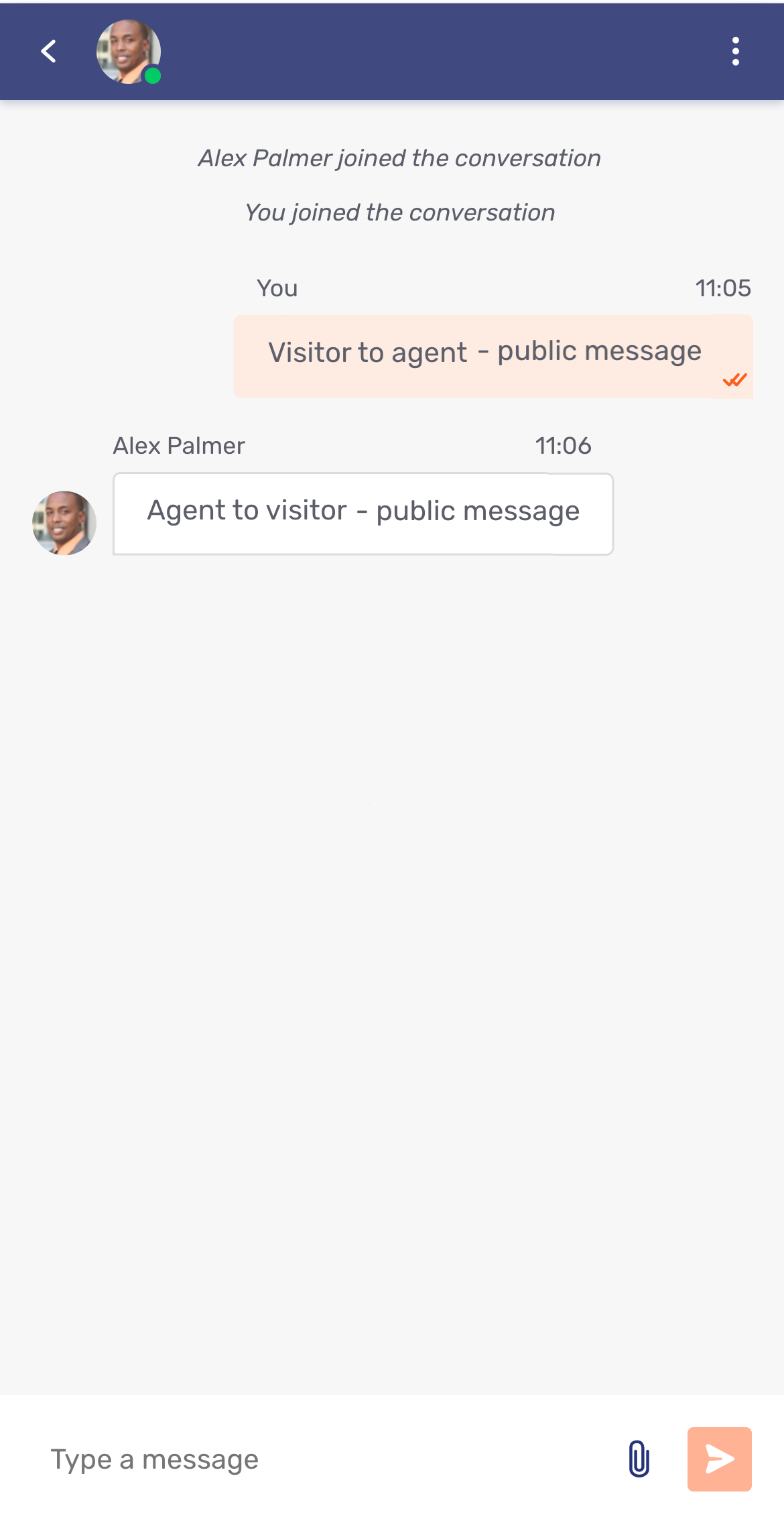
Task: Select the 'Agent to visitor' message bubble
Action: click(x=363, y=511)
